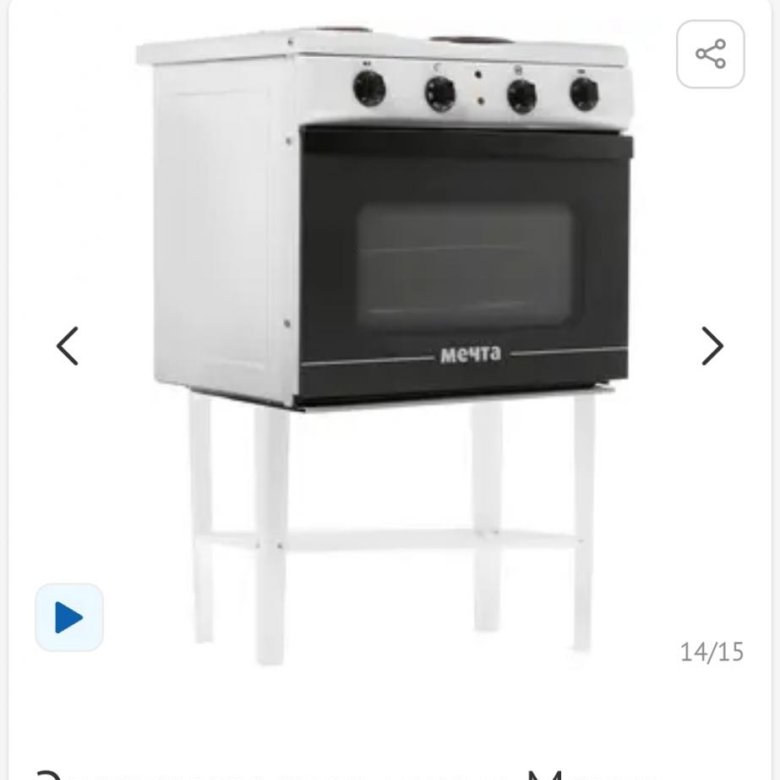Go to the previous product photo
Image resolution: width=780 pixels, height=780 pixels.
coord(67,346)
